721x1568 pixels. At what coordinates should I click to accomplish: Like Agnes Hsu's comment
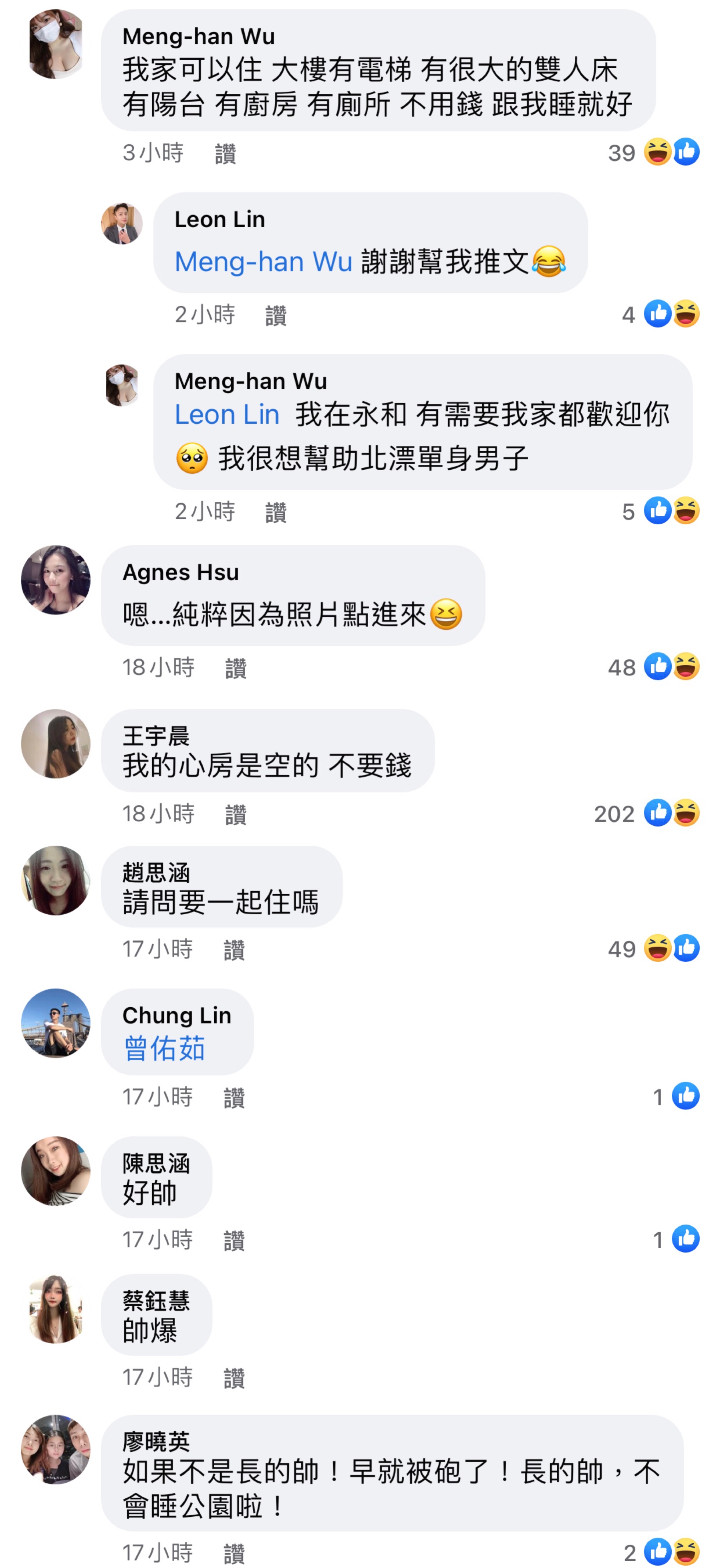pyautogui.click(x=236, y=668)
